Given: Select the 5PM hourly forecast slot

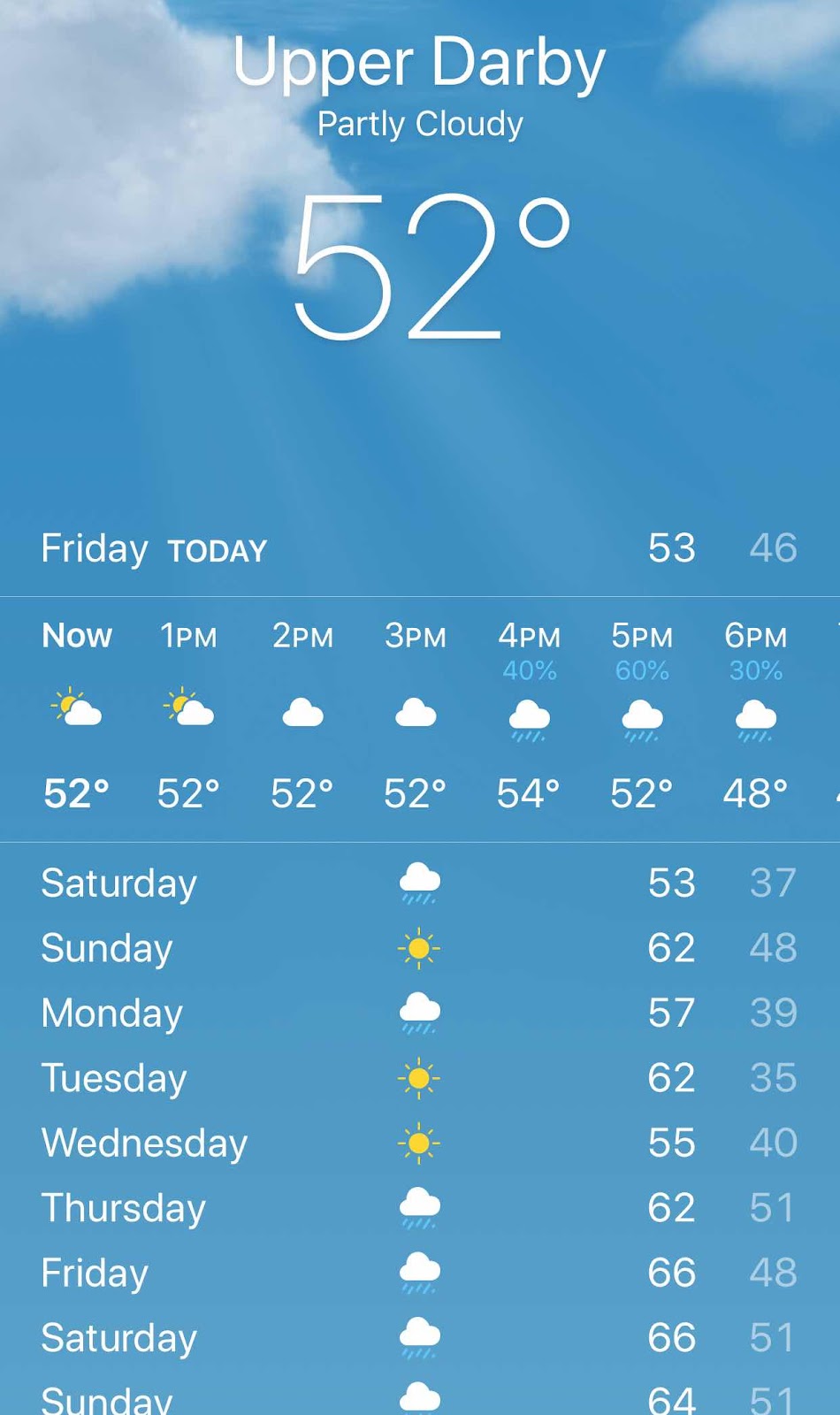Looking at the screenshot, I should click(x=642, y=716).
